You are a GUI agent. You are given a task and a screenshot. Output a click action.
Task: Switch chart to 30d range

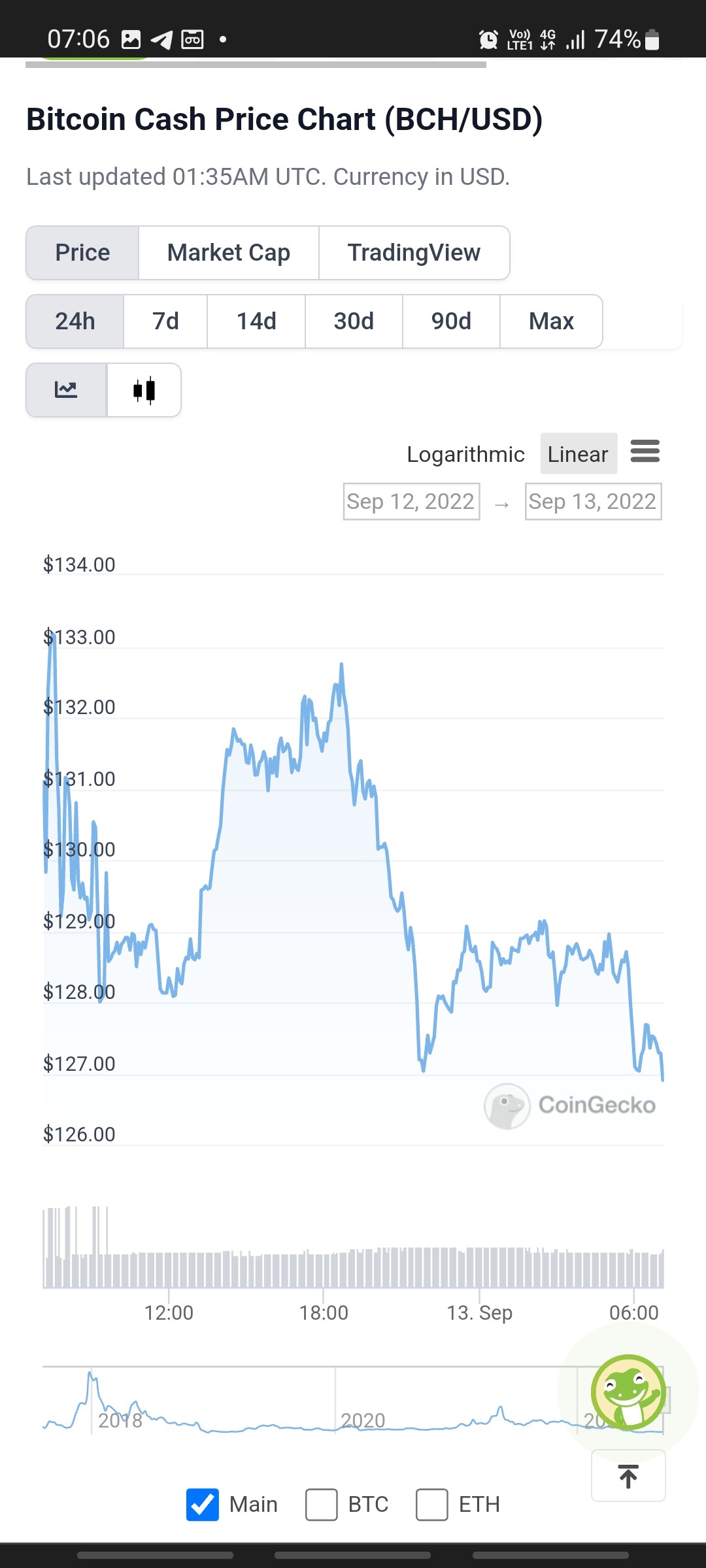click(x=354, y=321)
